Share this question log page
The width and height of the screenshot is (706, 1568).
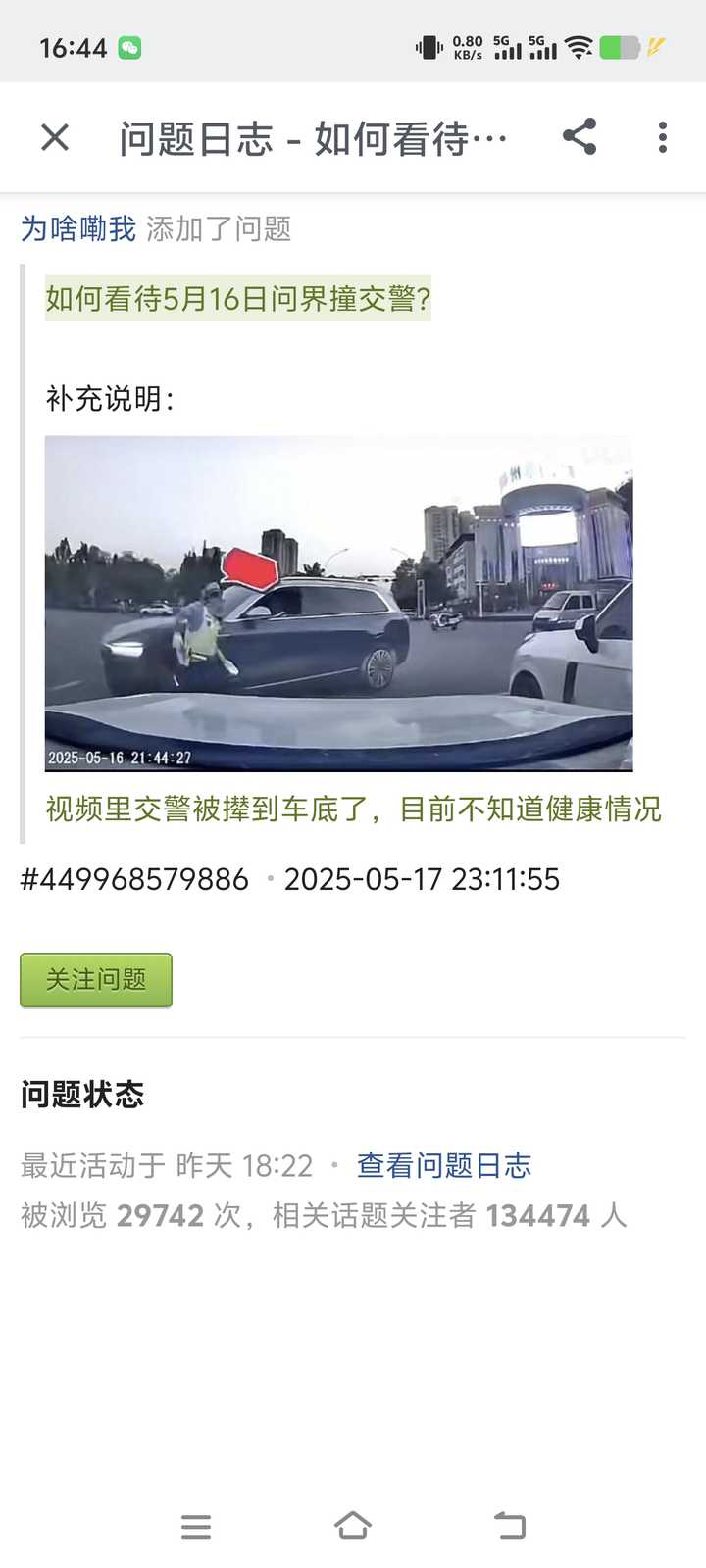(580, 136)
